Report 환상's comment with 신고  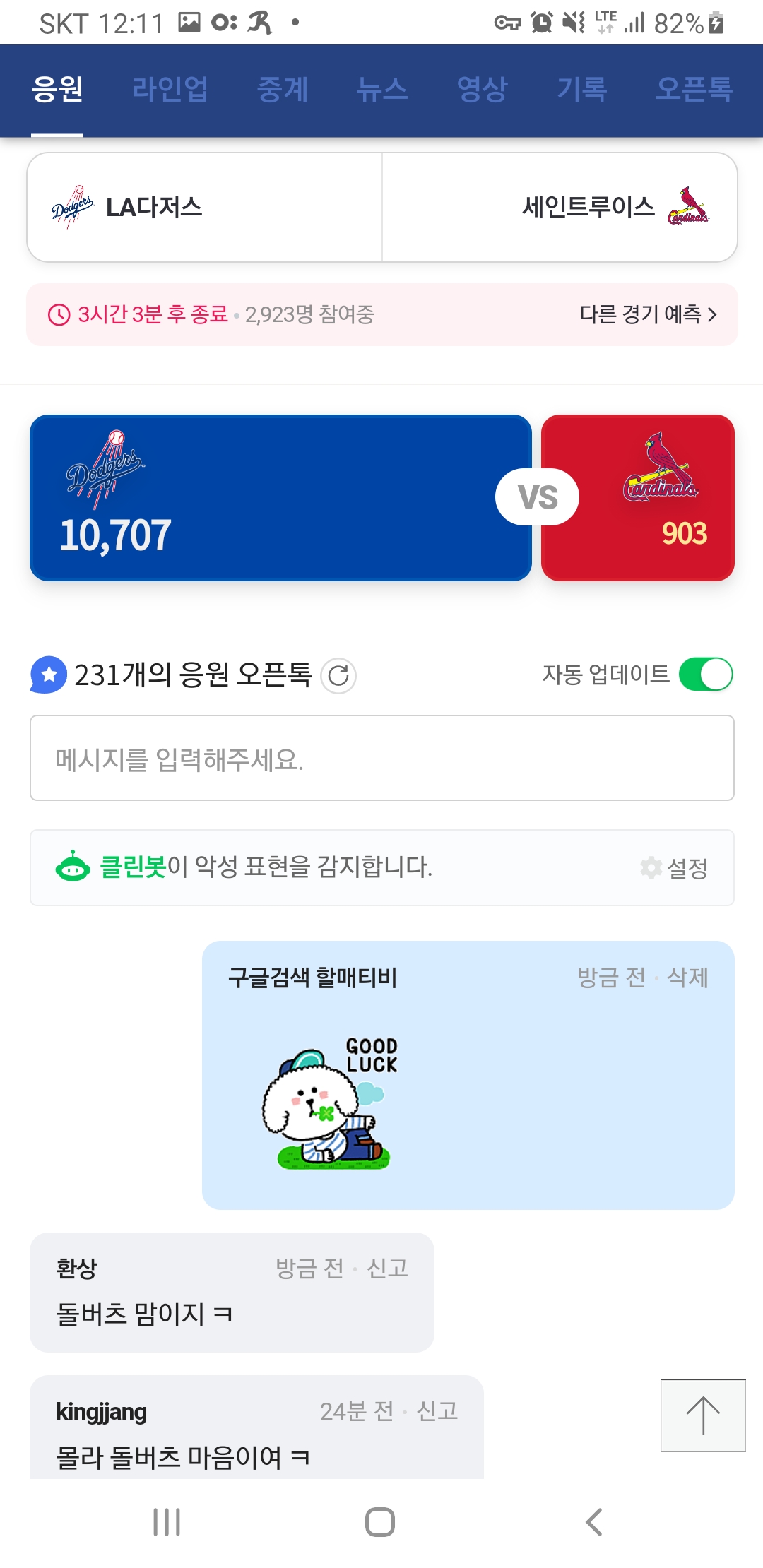coord(387,1269)
